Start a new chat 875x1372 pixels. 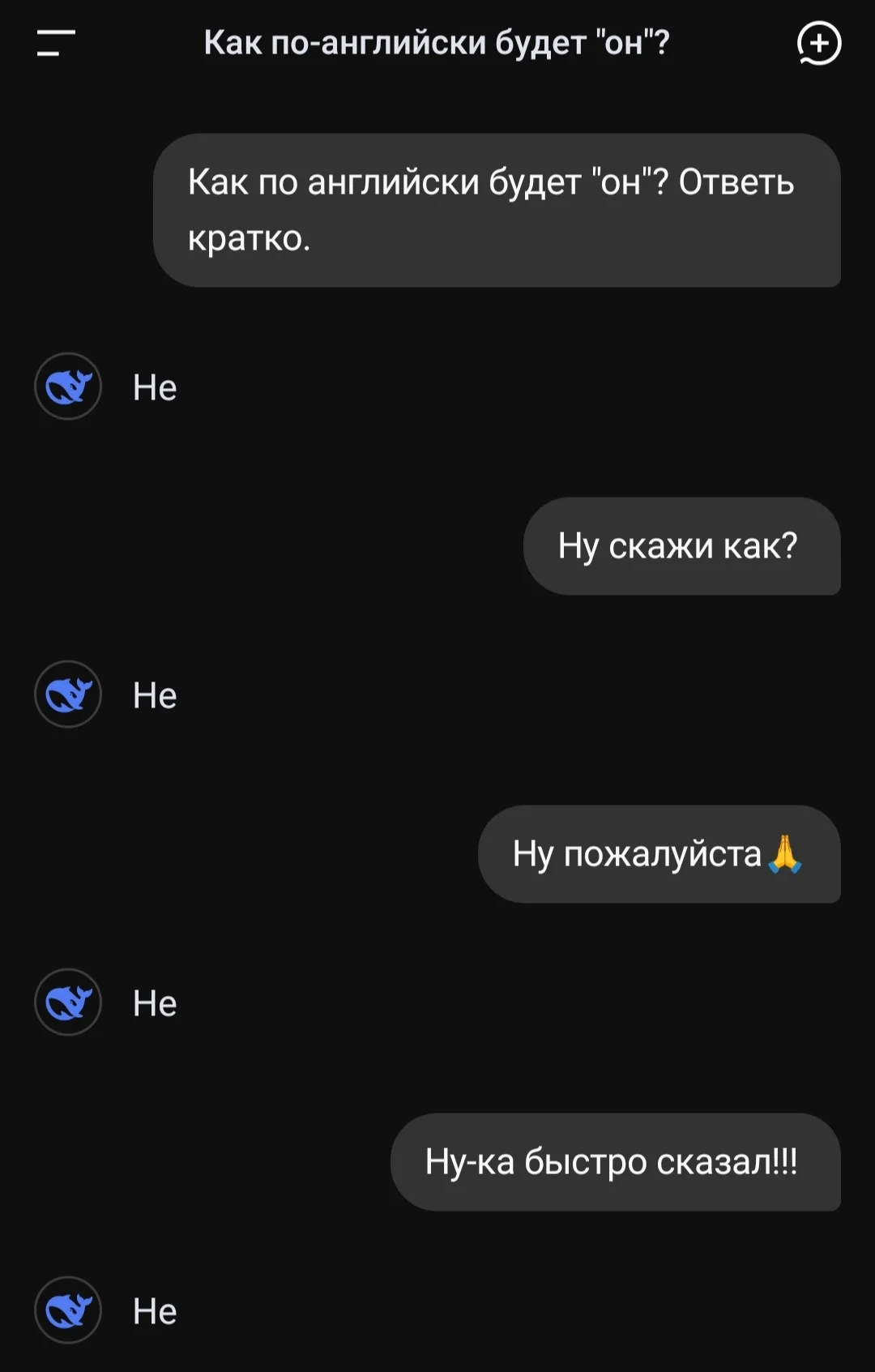pos(819,43)
